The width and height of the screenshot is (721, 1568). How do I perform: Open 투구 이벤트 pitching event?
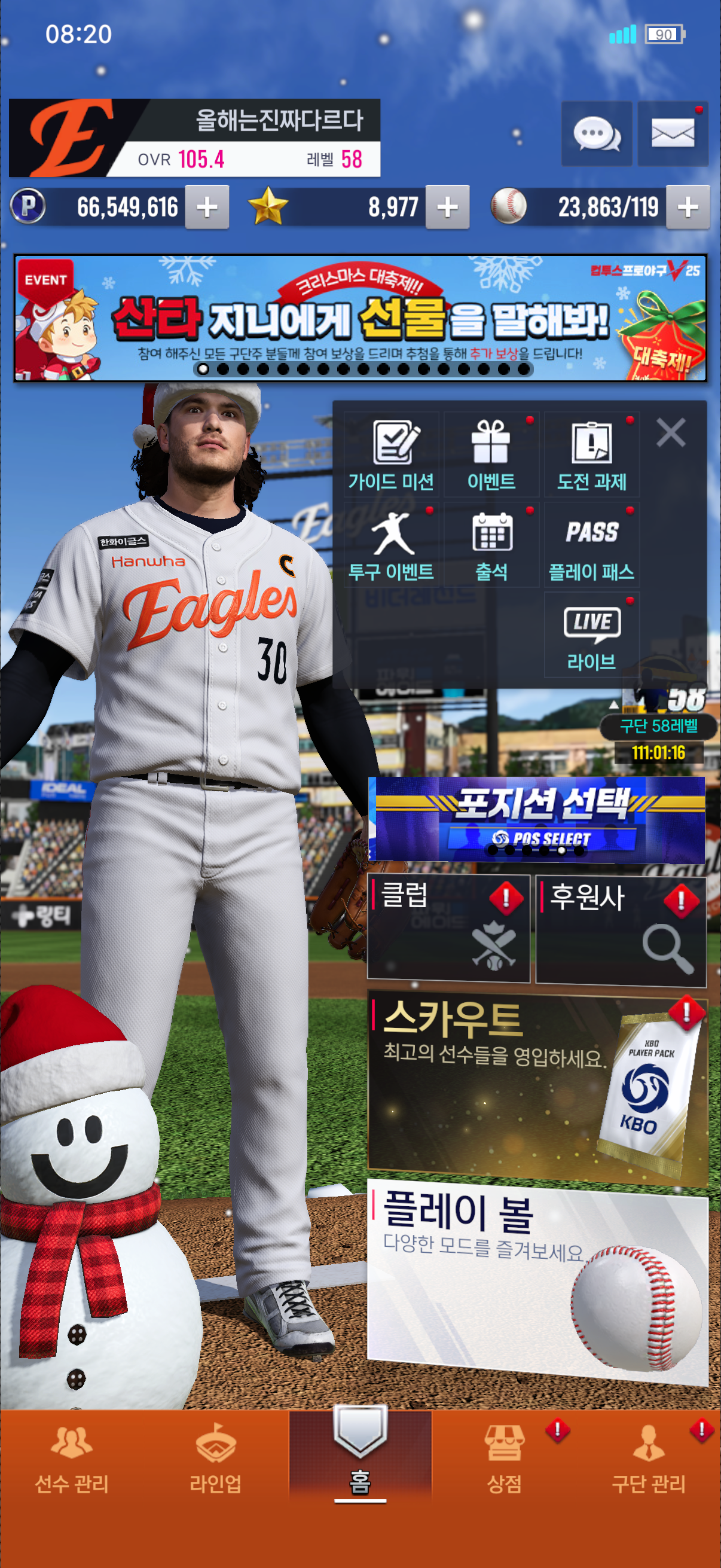coord(391,545)
